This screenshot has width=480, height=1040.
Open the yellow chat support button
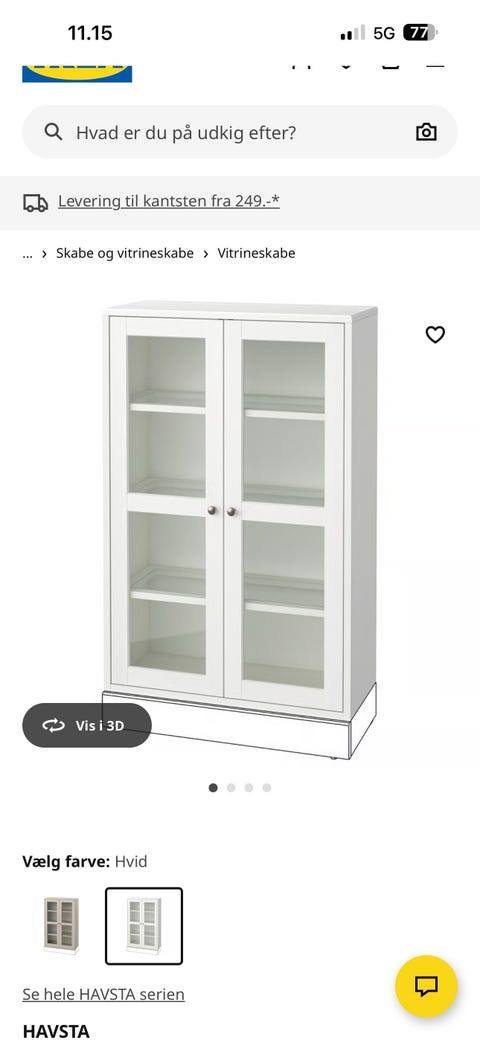point(426,986)
